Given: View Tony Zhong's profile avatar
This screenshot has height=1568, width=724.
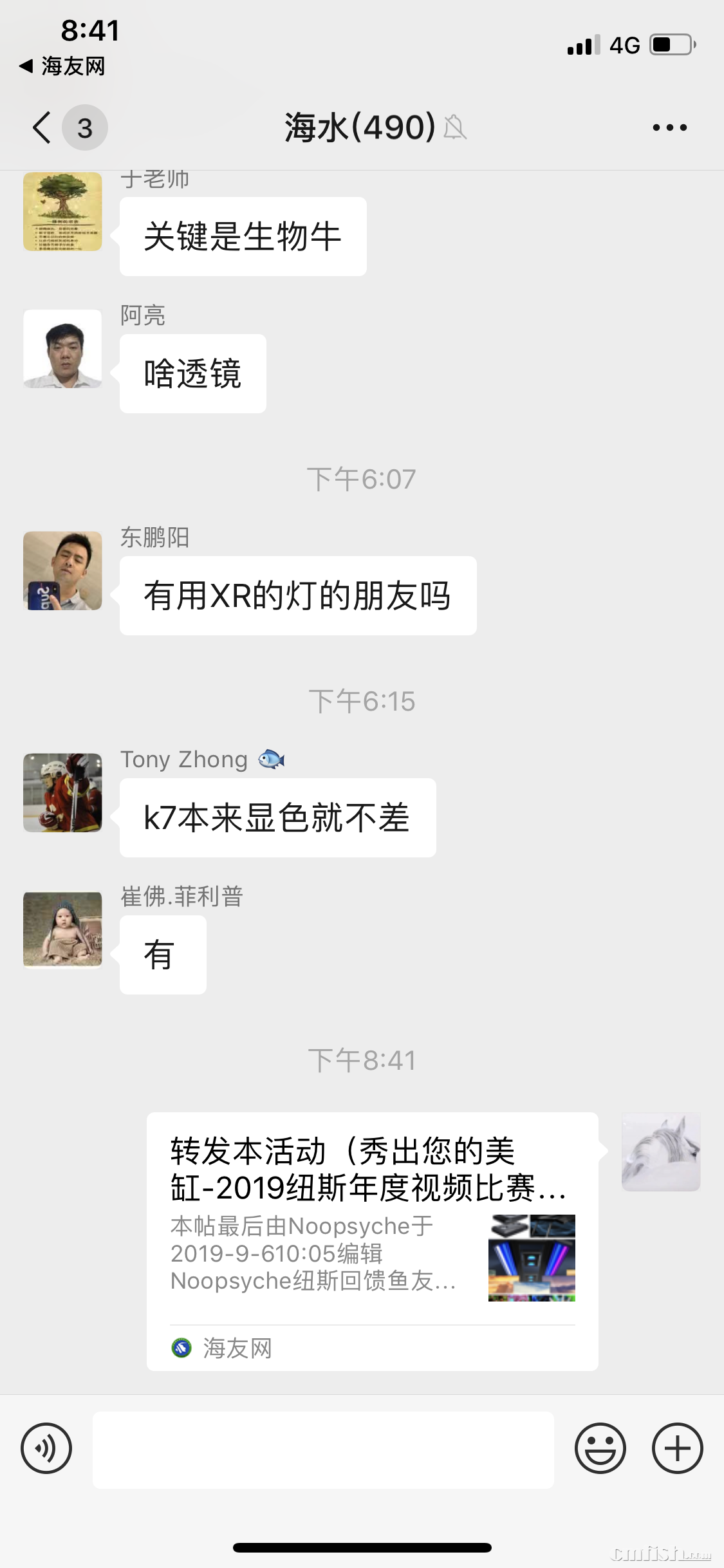Looking at the screenshot, I should tap(62, 792).
